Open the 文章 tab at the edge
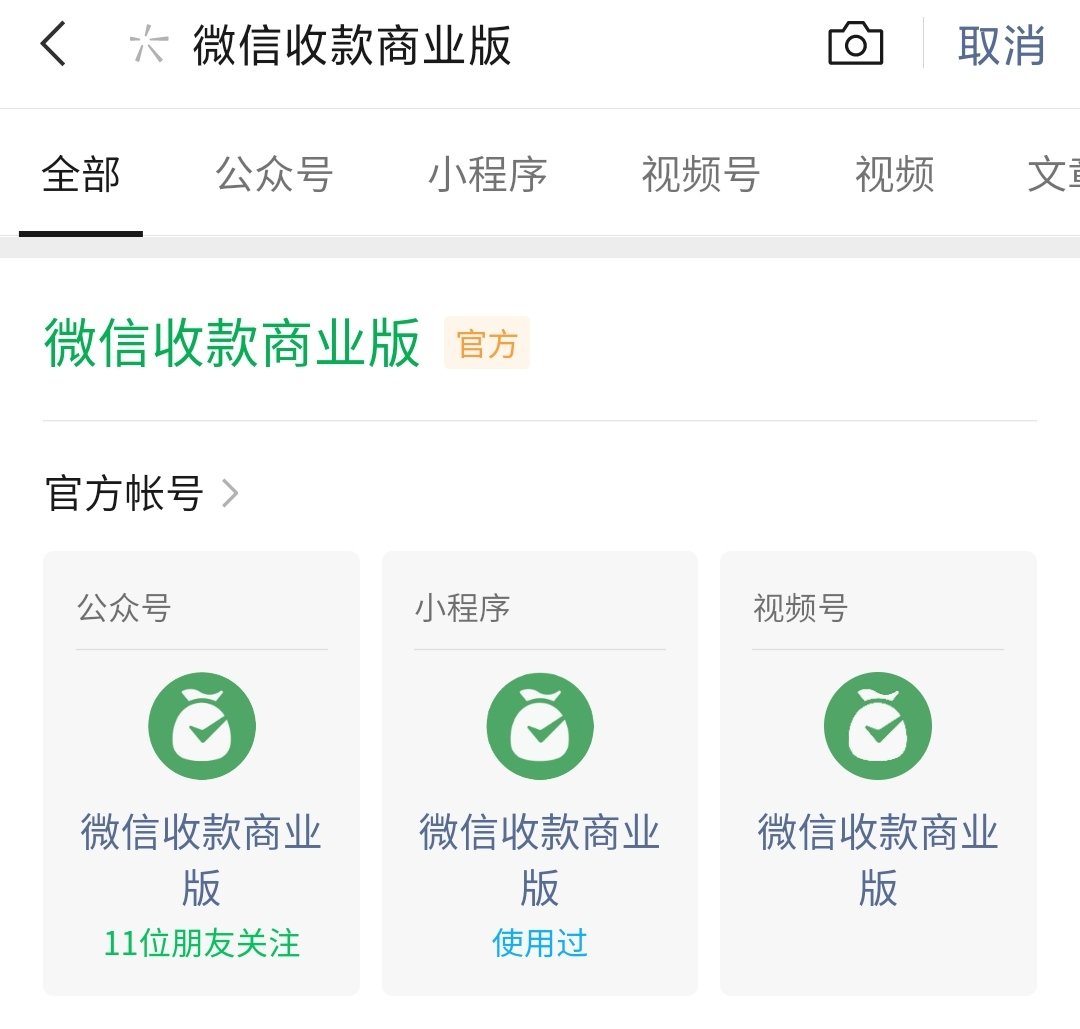The width and height of the screenshot is (1080, 1029). pos(1053,174)
